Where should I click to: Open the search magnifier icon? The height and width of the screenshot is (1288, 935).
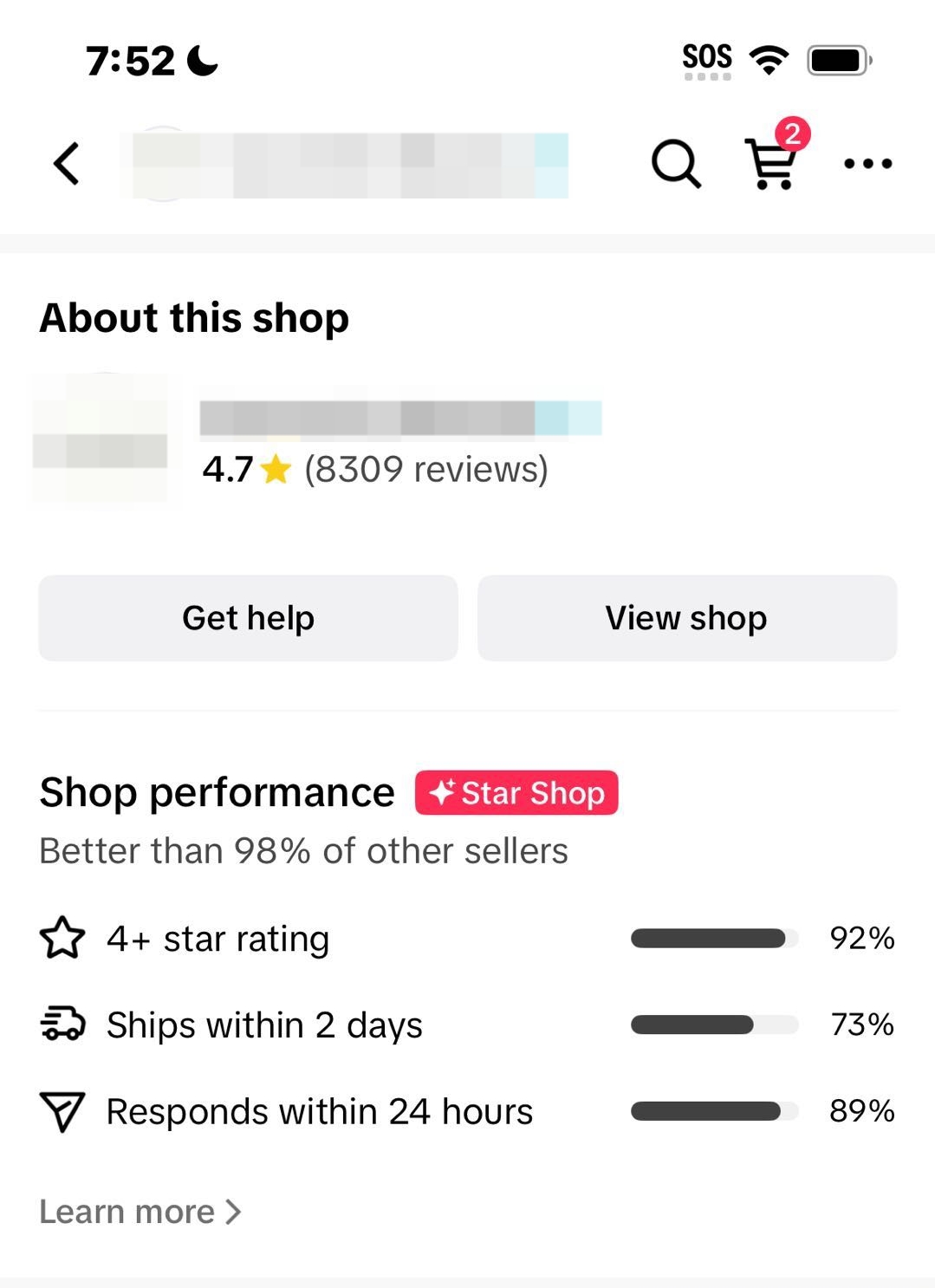click(x=675, y=164)
